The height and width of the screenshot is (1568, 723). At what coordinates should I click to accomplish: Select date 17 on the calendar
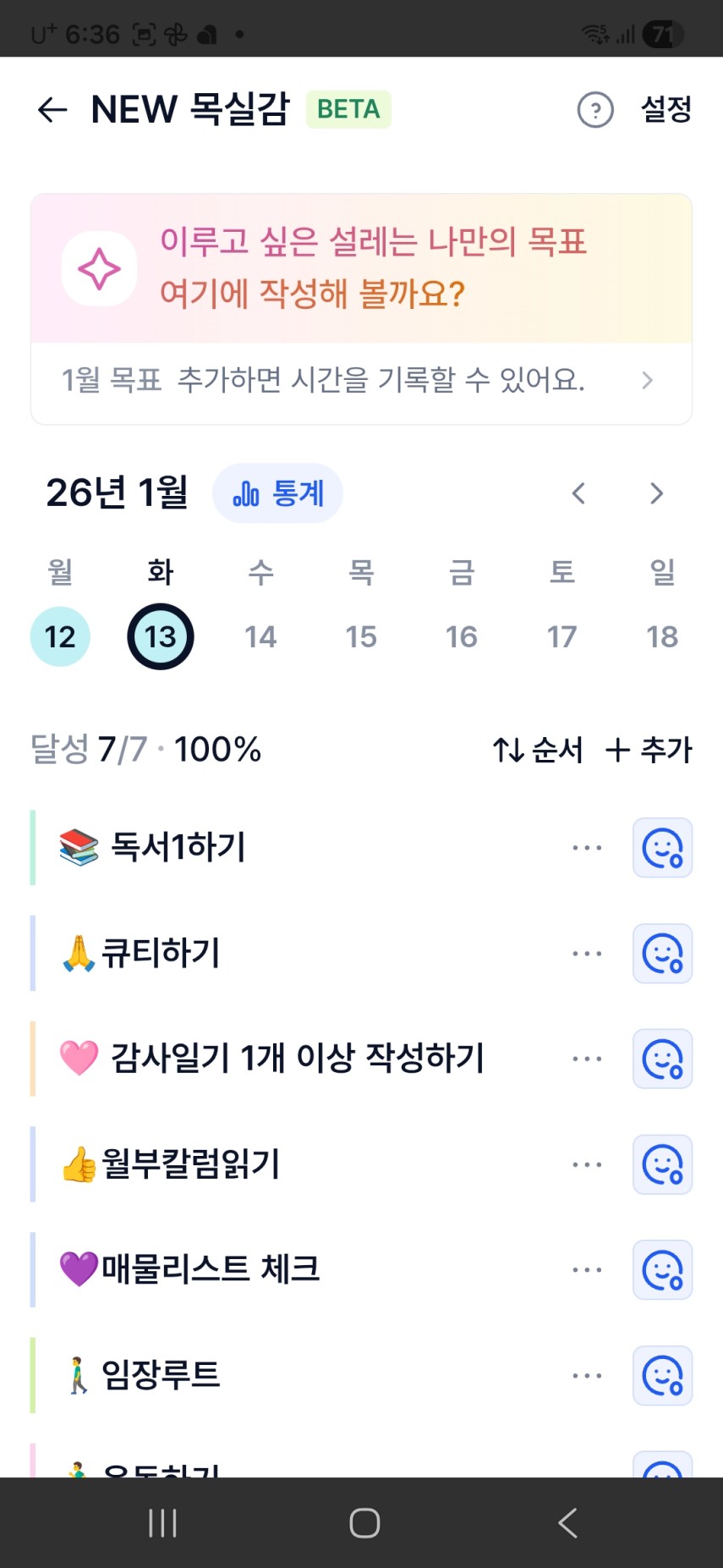pos(561,636)
